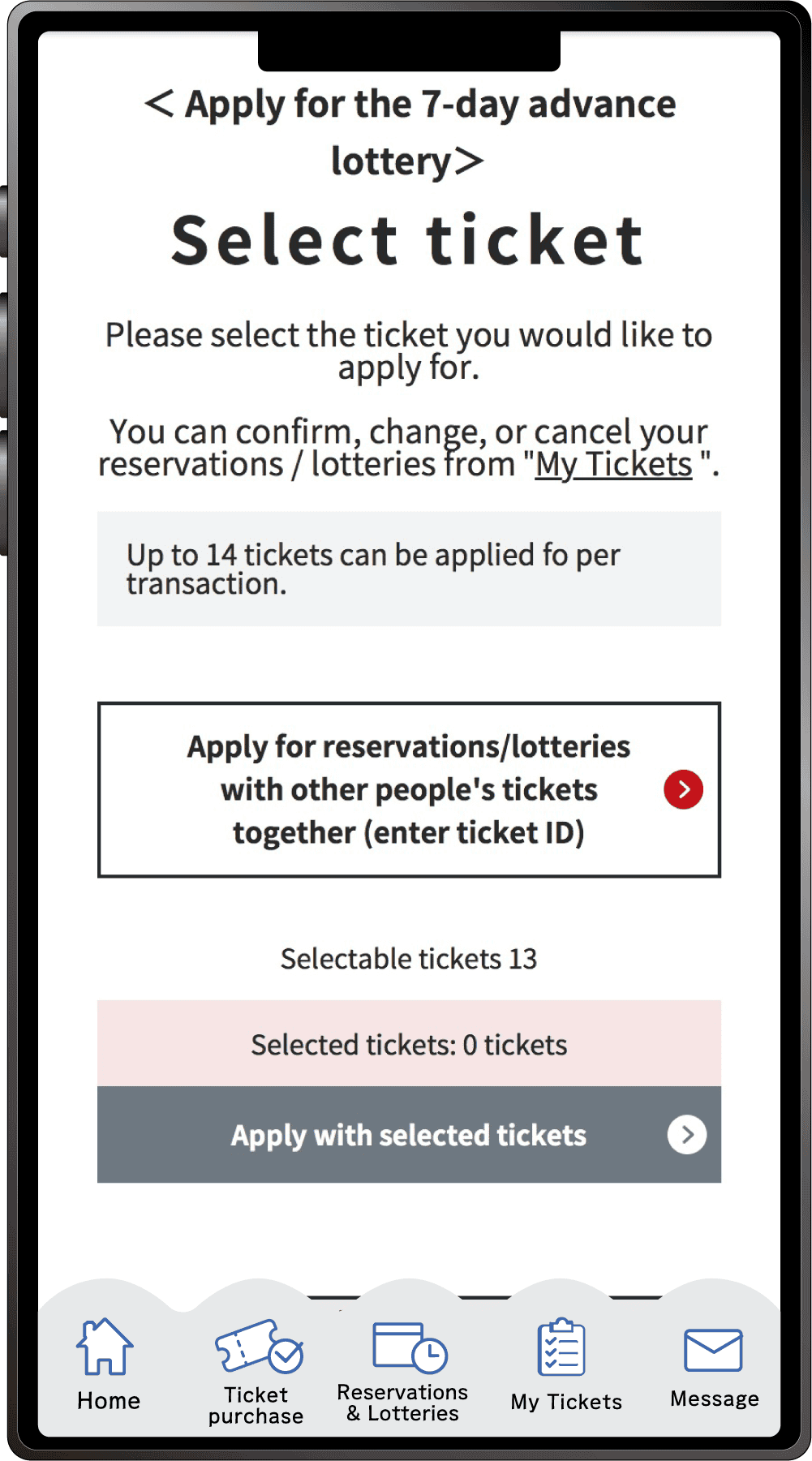This screenshot has height=1461, width=812.
Task: Select My Tickets in the bottom navigation
Action: tap(565, 1365)
